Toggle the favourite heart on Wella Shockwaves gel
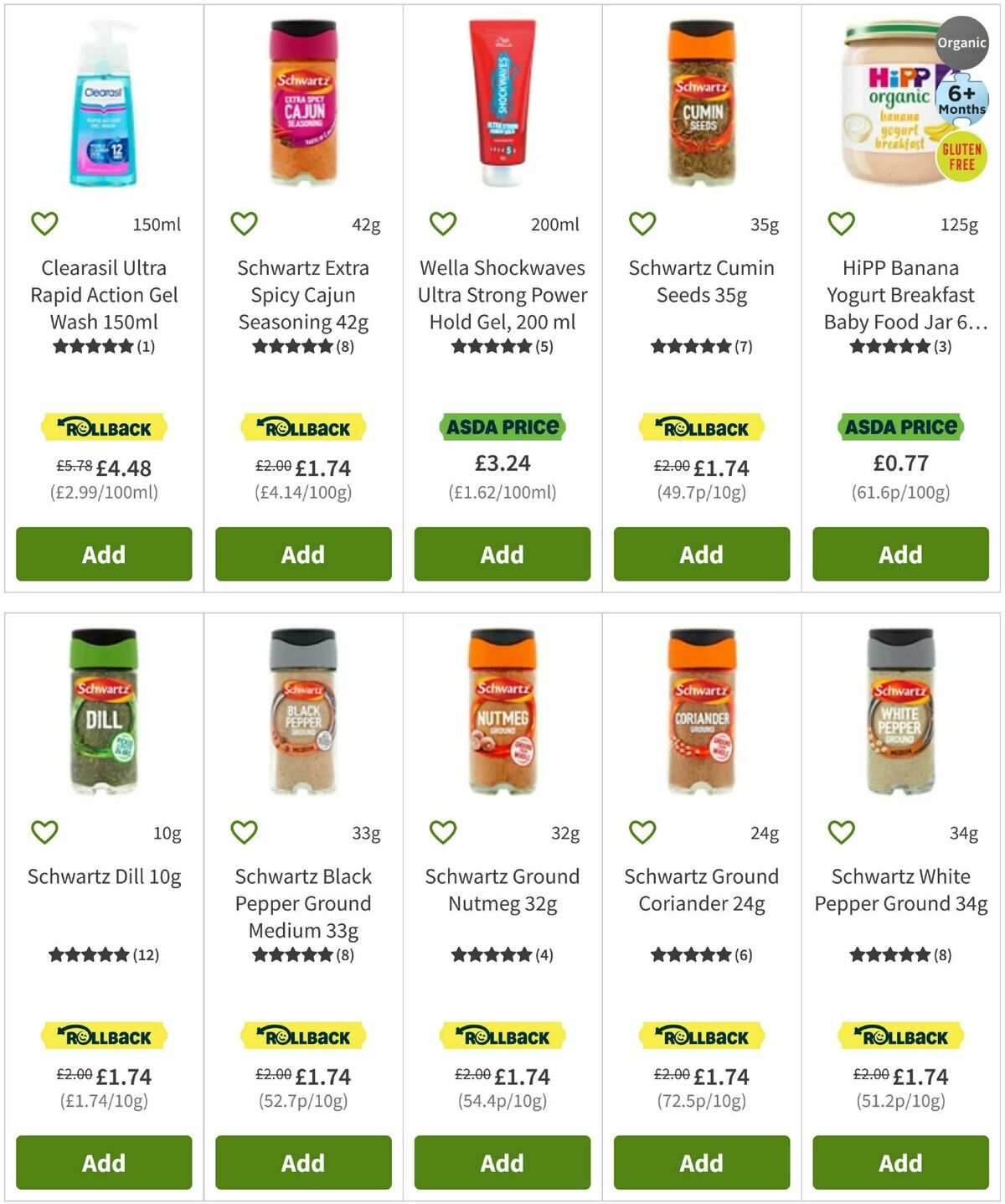The width and height of the screenshot is (1005, 1204). point(443,222)
